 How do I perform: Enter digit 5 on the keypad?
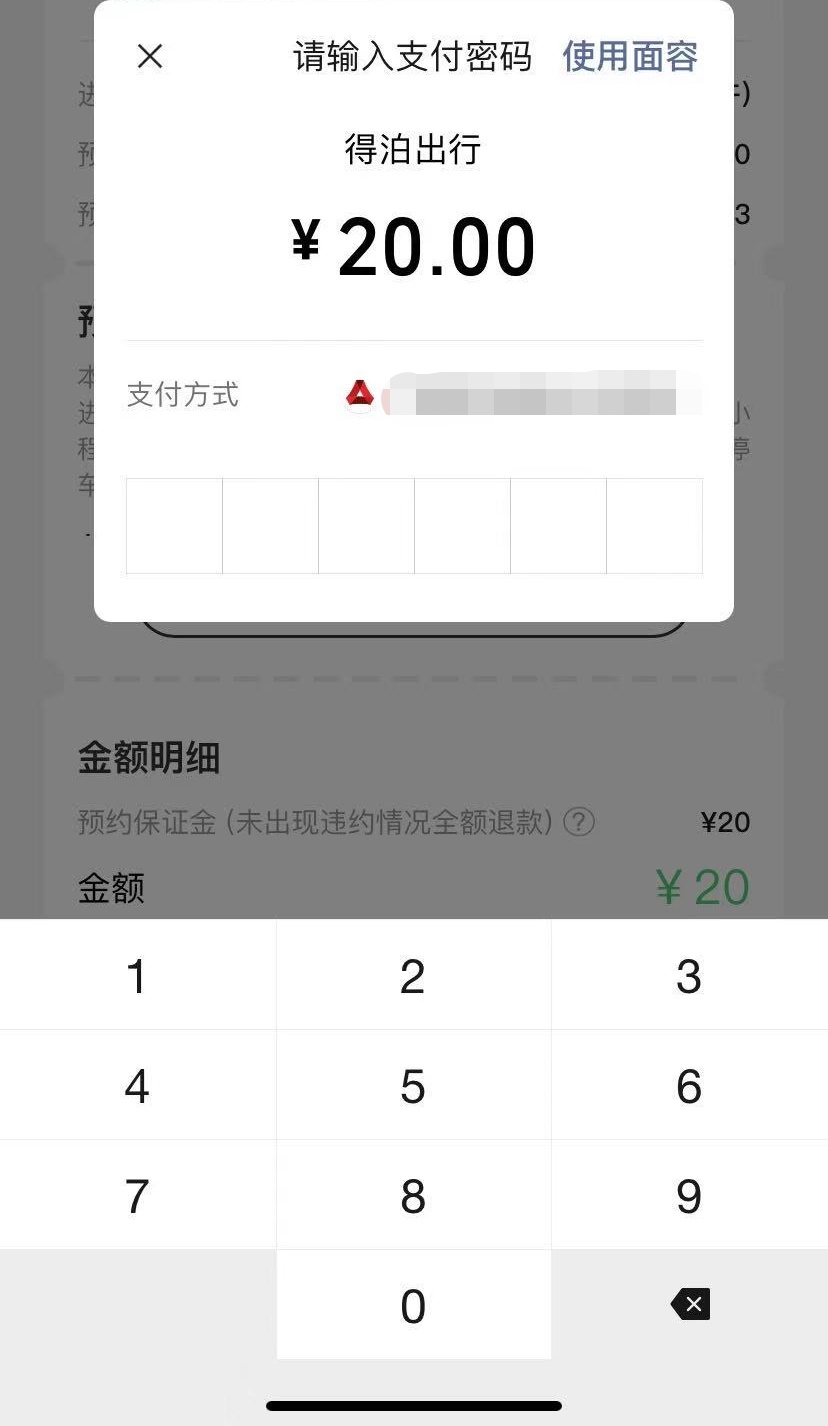413,1086
